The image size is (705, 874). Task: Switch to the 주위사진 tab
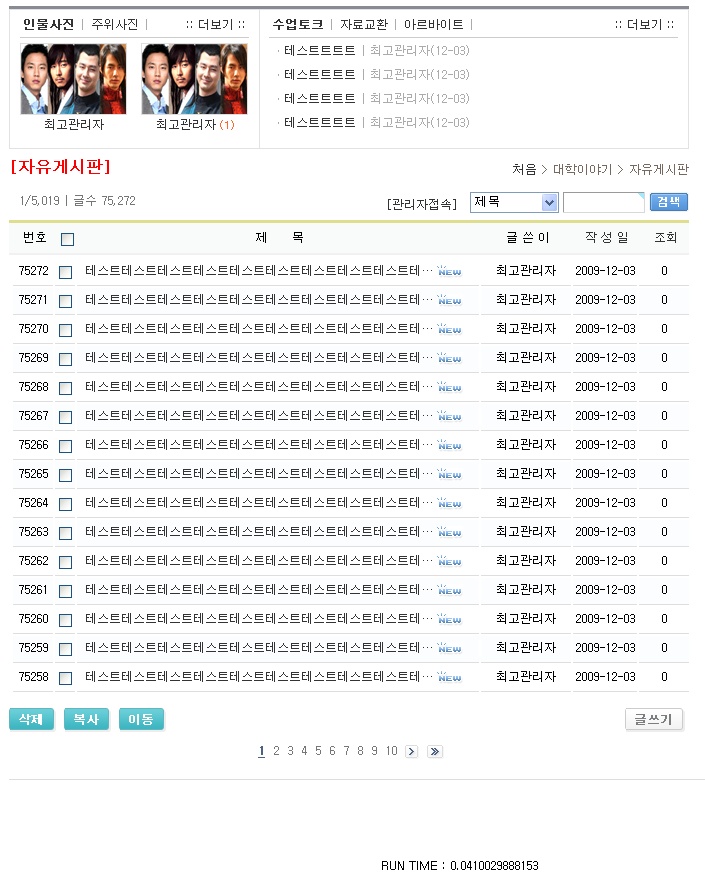(115, 24)
